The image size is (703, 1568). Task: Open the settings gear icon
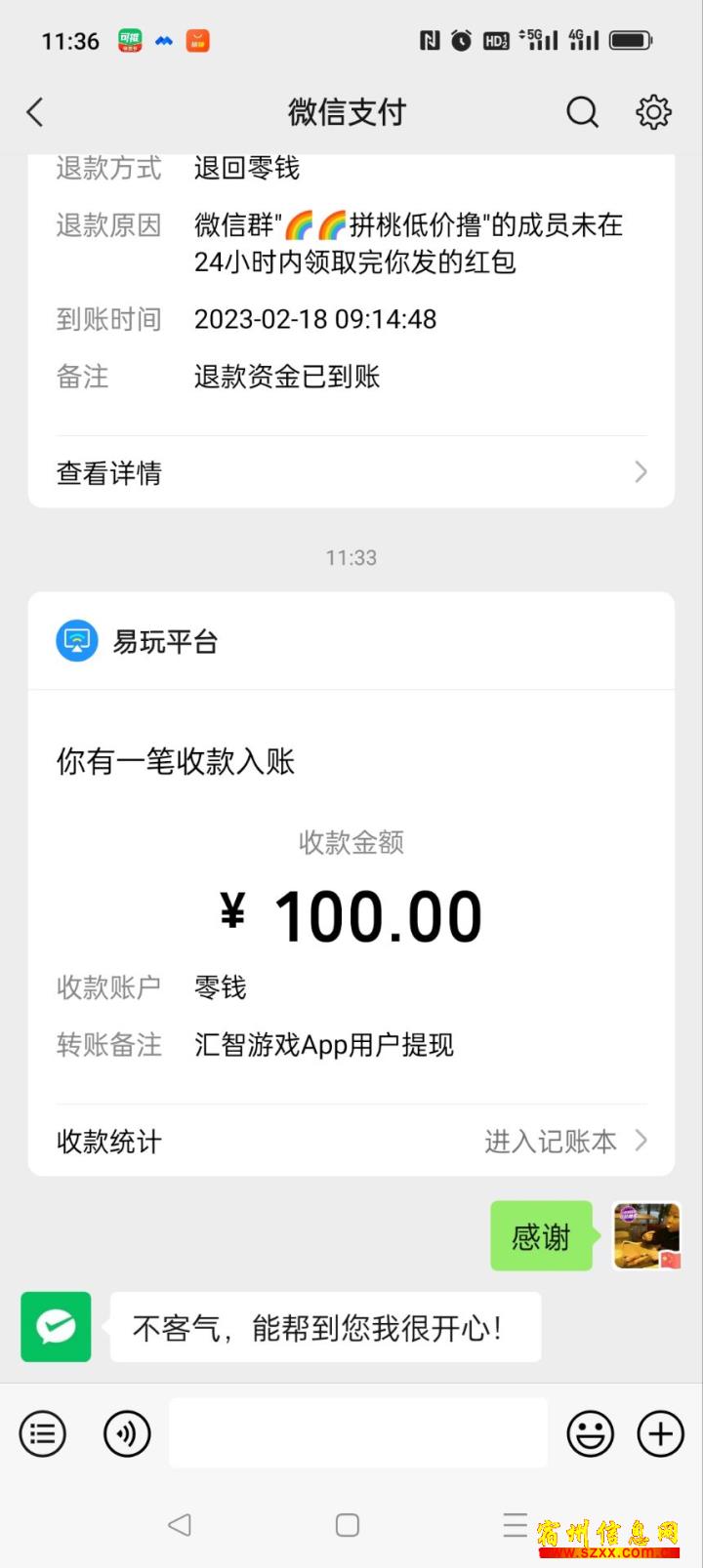click(653, 112)
